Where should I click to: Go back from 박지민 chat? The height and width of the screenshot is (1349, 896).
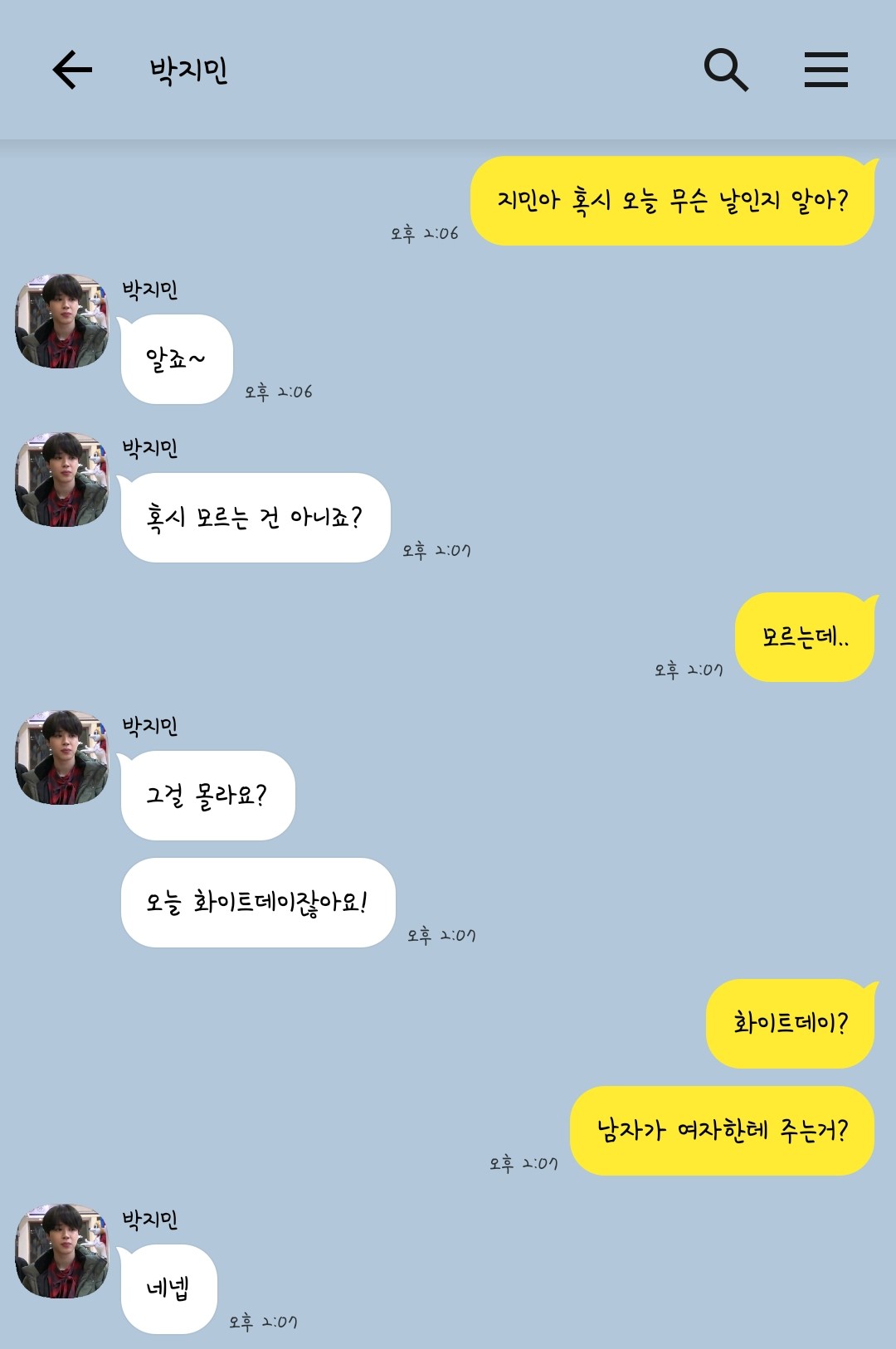(72, 70)
